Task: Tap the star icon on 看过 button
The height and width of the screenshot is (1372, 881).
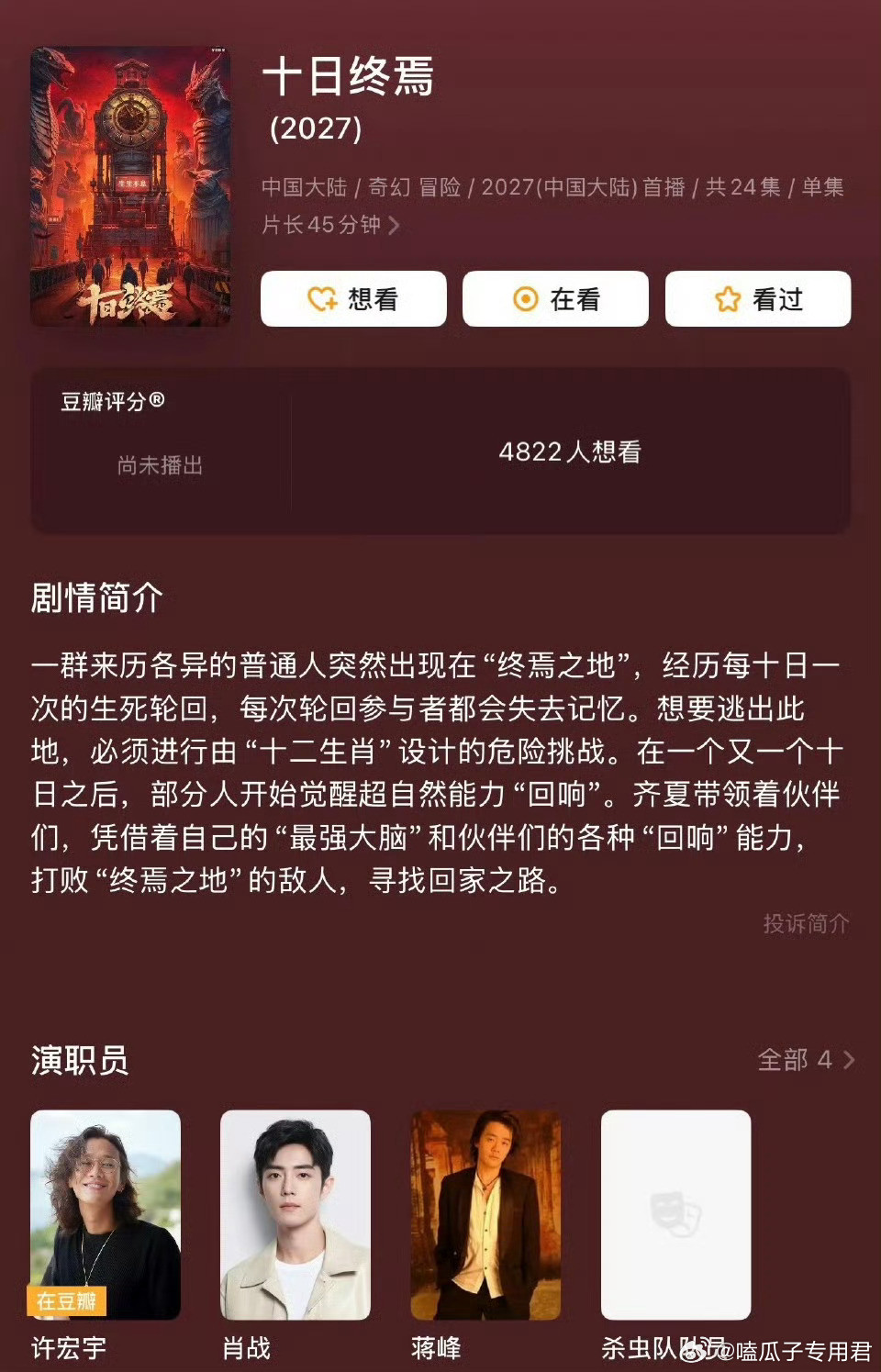Action: point(727,299)
